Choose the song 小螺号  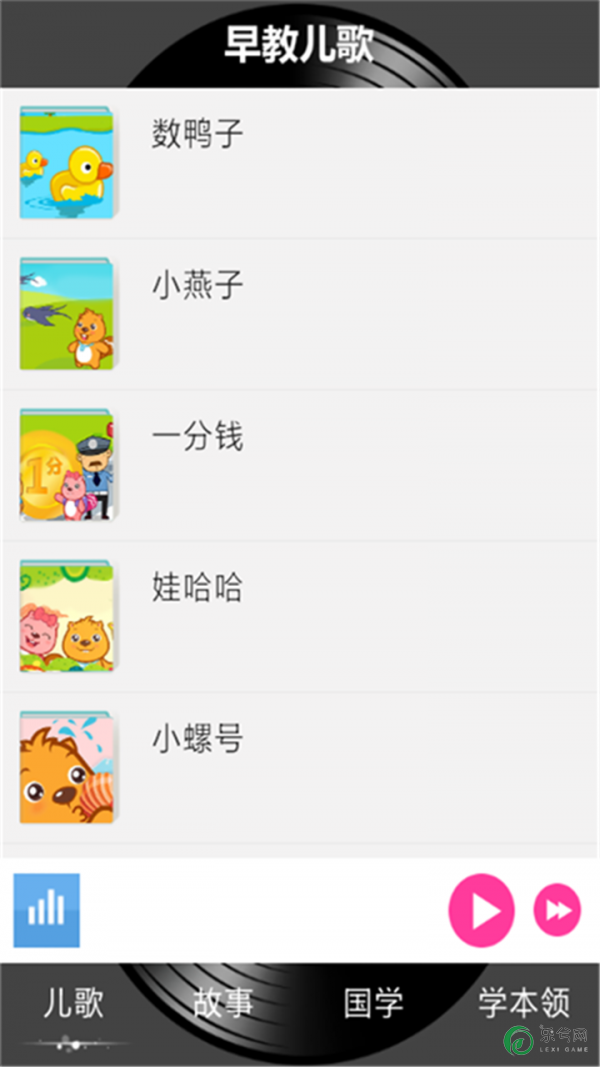300,768
